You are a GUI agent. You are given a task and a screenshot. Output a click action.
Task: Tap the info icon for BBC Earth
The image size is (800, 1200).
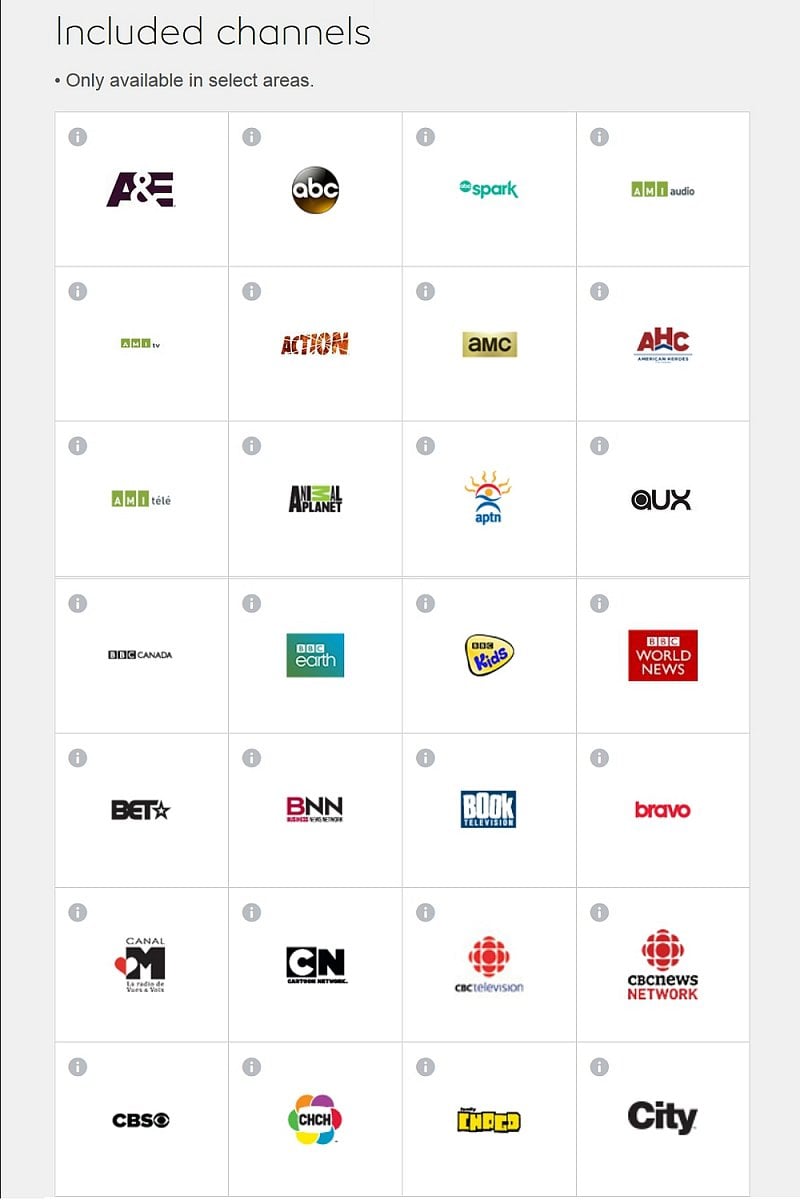[252, 603]
